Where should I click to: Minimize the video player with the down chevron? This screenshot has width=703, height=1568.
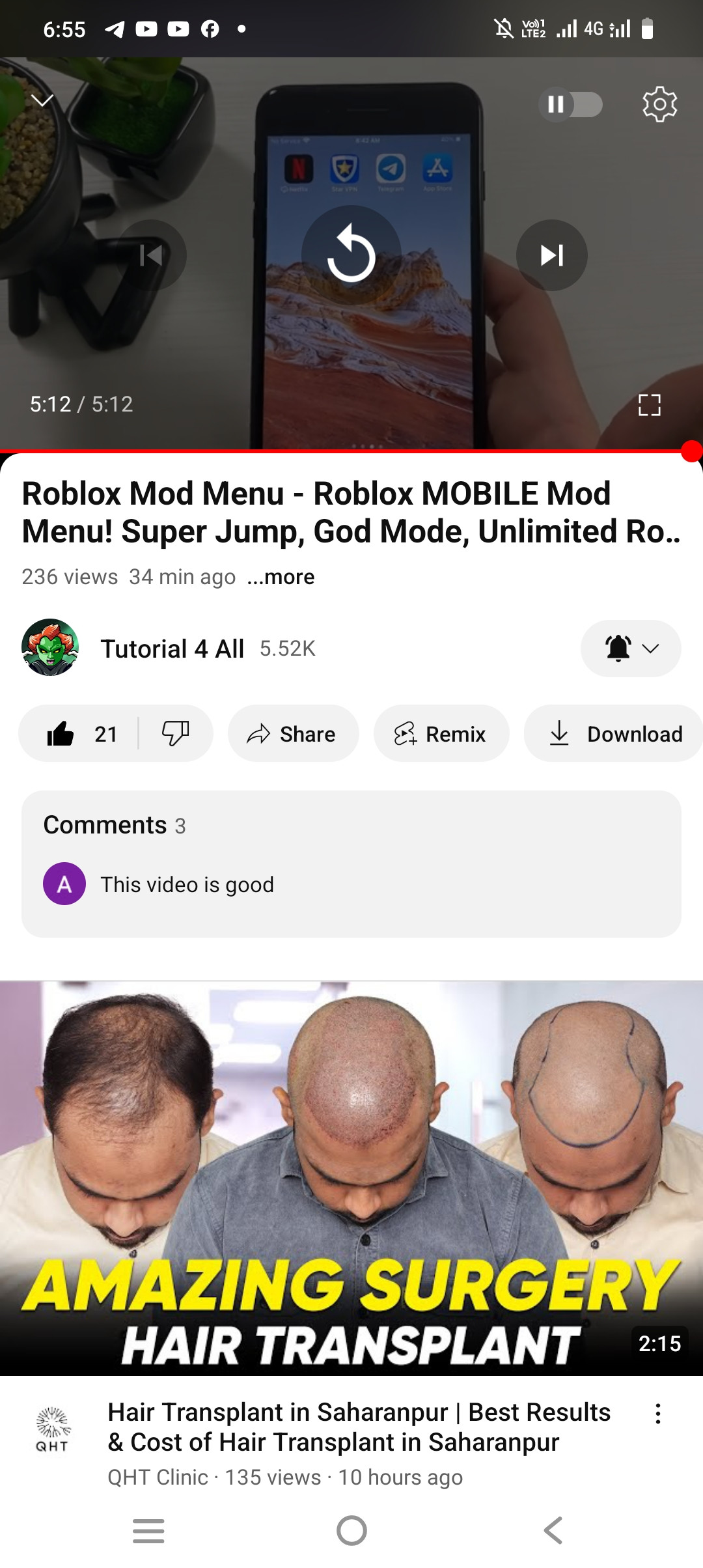tap(43, 100)
